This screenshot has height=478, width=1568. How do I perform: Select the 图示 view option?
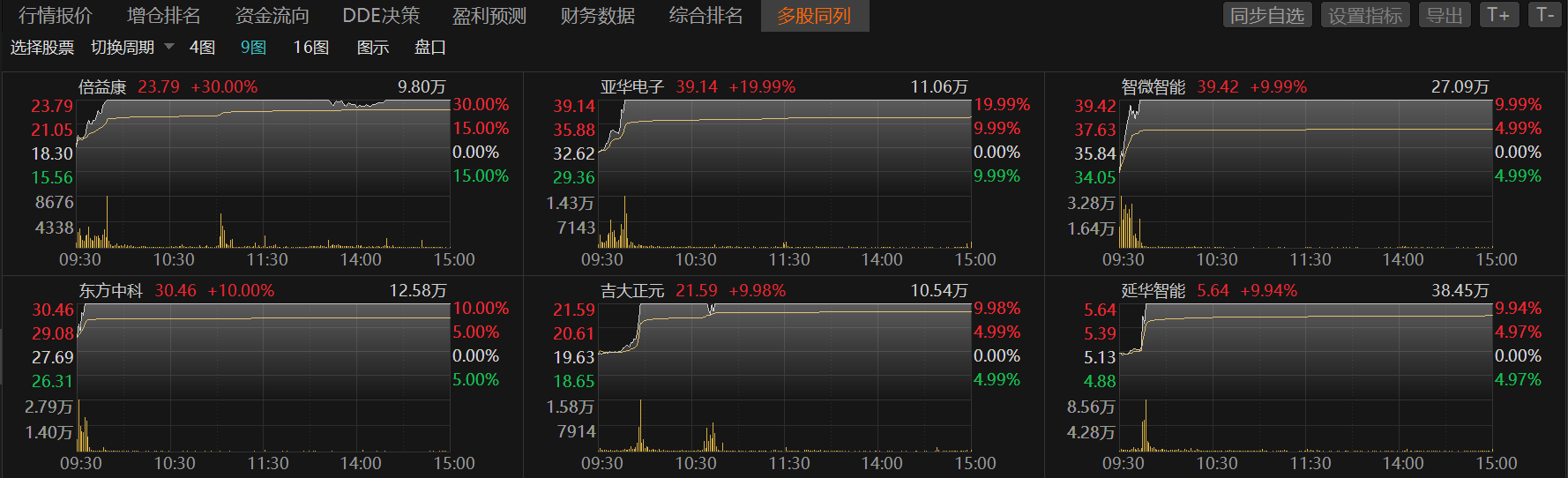(372, 48)
